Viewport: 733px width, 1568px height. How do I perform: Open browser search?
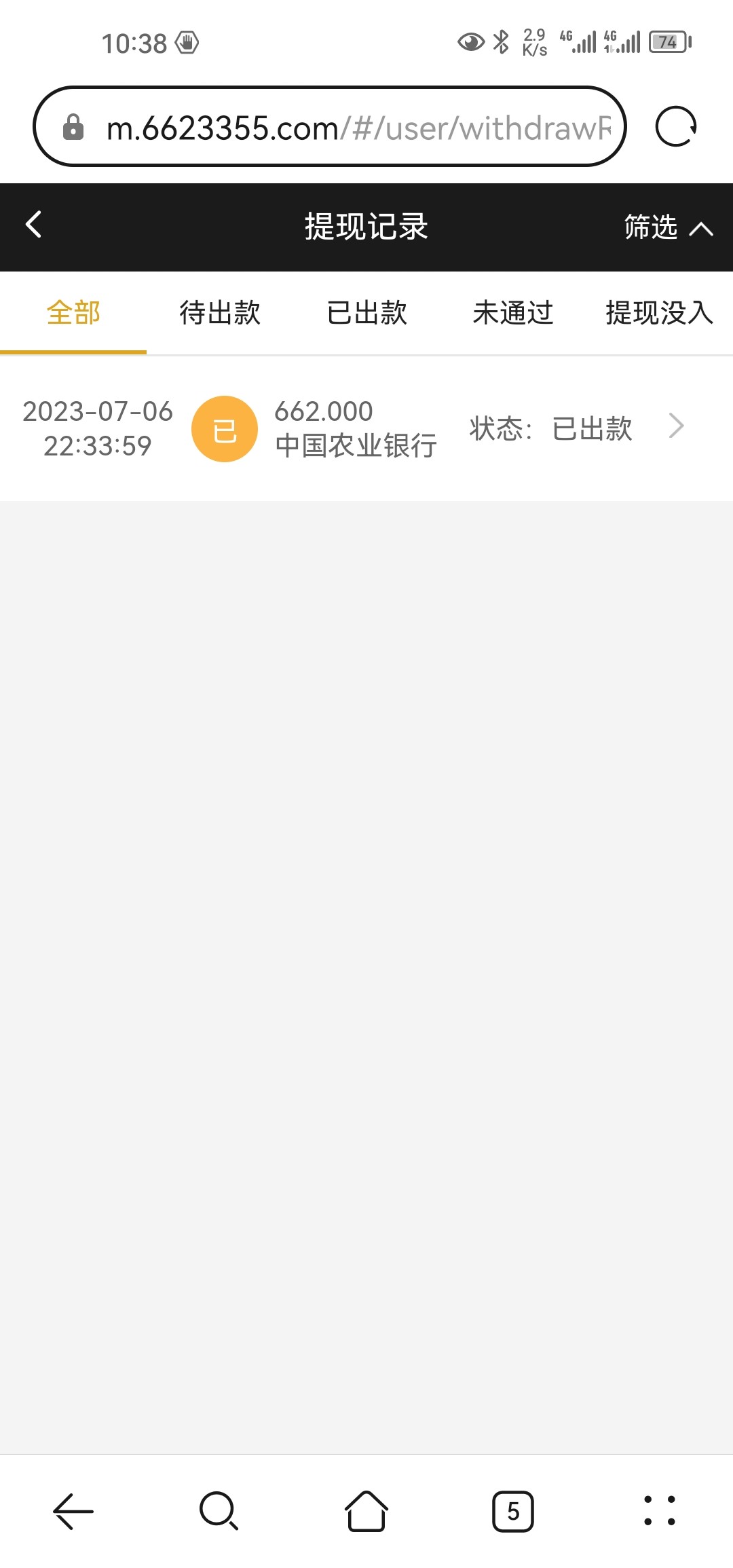pos(219,1511)
